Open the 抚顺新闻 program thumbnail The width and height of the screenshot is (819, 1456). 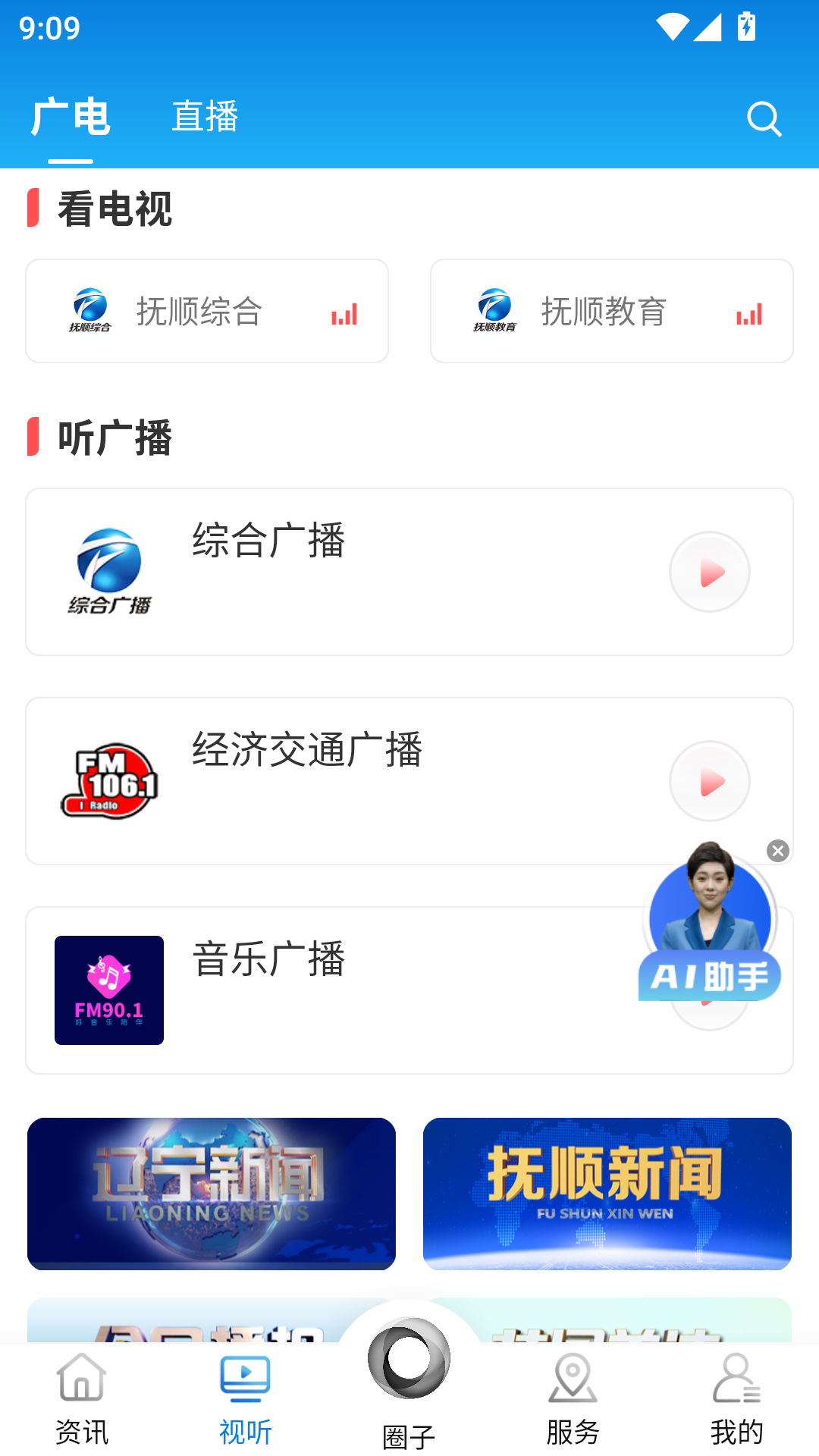click(x=607, y=1193)
